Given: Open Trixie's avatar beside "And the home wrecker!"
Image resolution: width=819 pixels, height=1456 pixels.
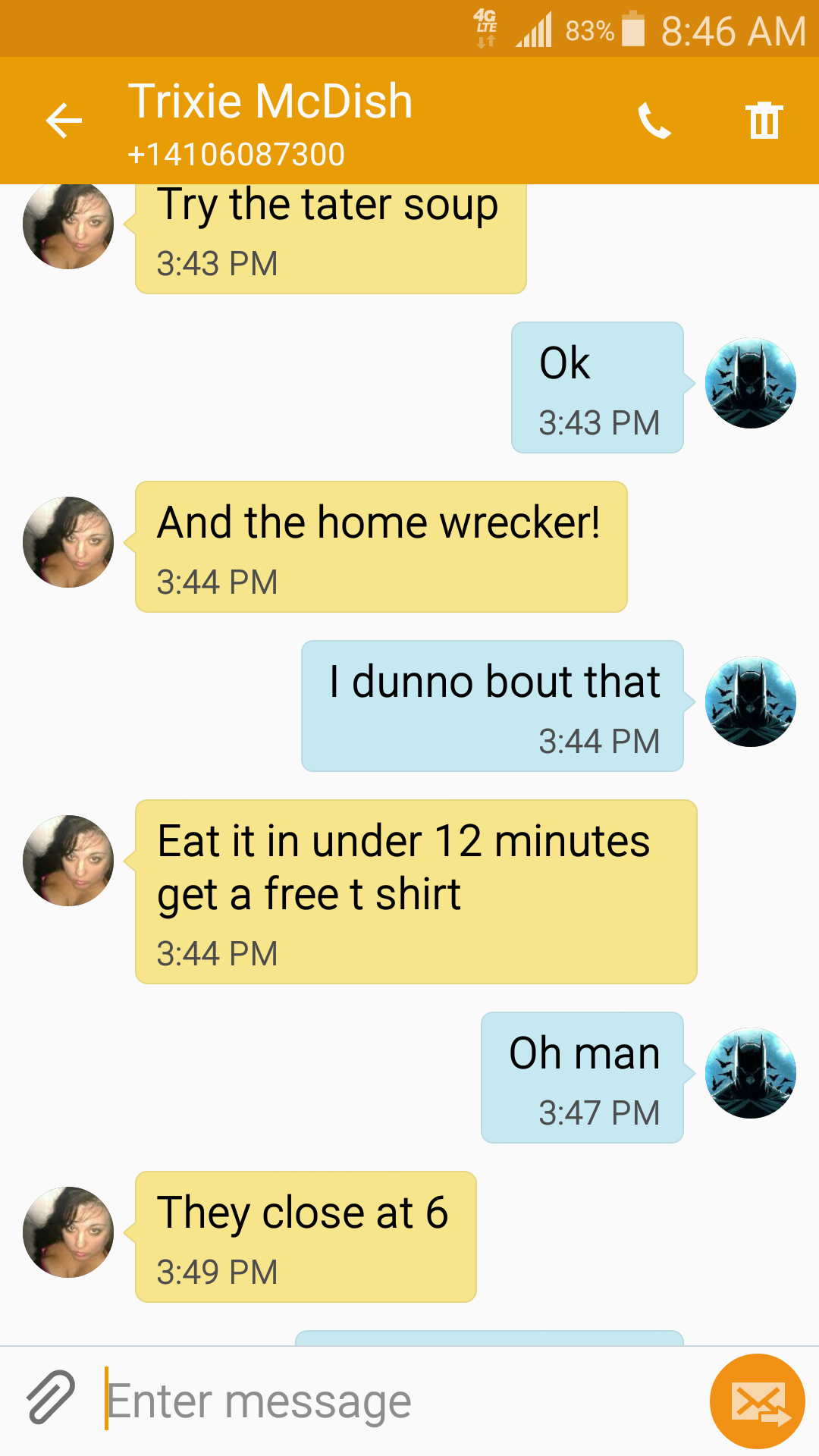Looking at the screenshot, I should [x=68, y=542].
